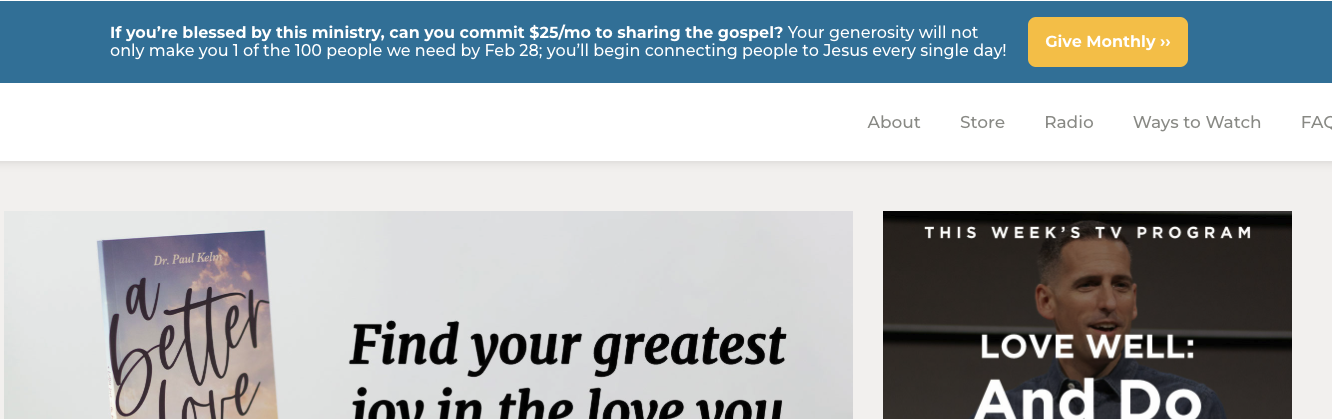1332x419 pixels.
Task: Open A Better Love book banner
Action: (428, 315)
